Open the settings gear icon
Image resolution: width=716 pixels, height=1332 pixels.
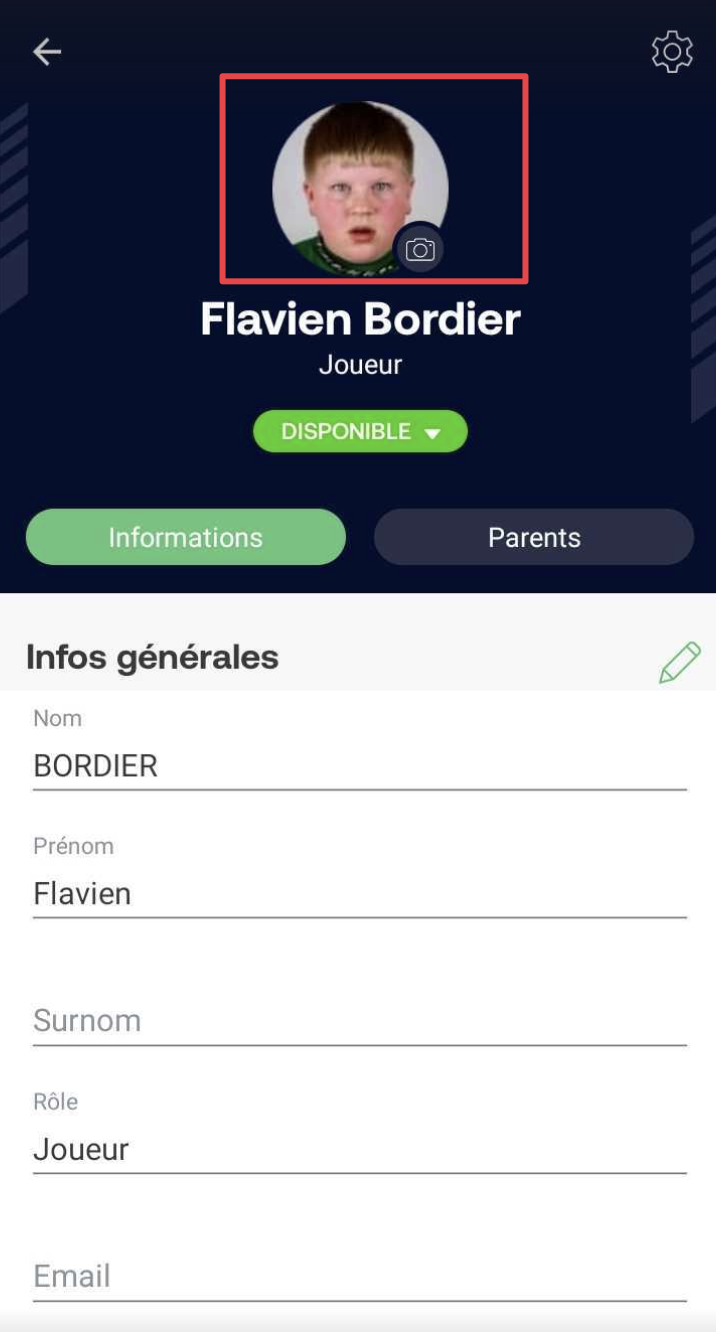point(672,52)
